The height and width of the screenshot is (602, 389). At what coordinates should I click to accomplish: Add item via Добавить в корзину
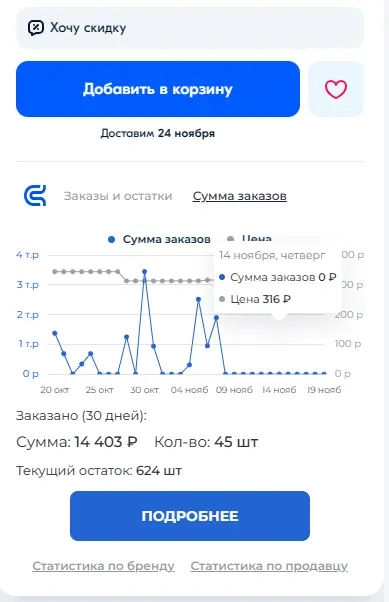[158, 89]
